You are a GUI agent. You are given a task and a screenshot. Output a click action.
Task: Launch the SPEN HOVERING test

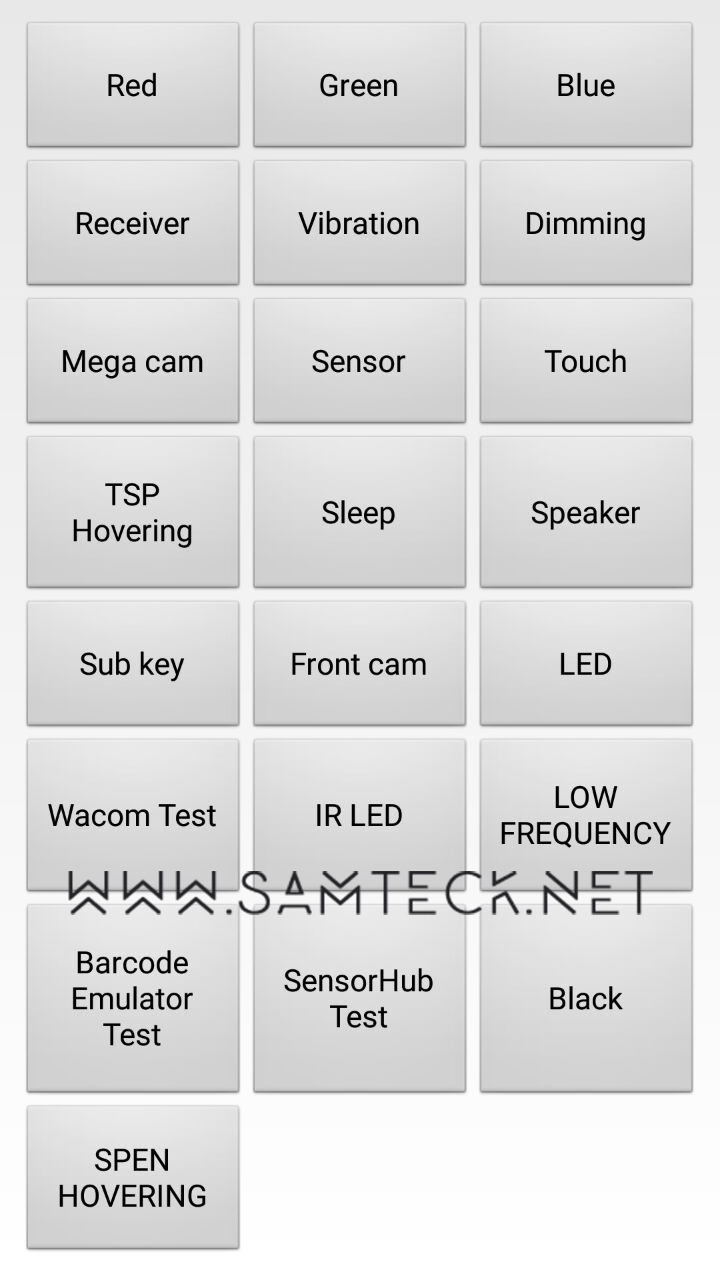132,1177
